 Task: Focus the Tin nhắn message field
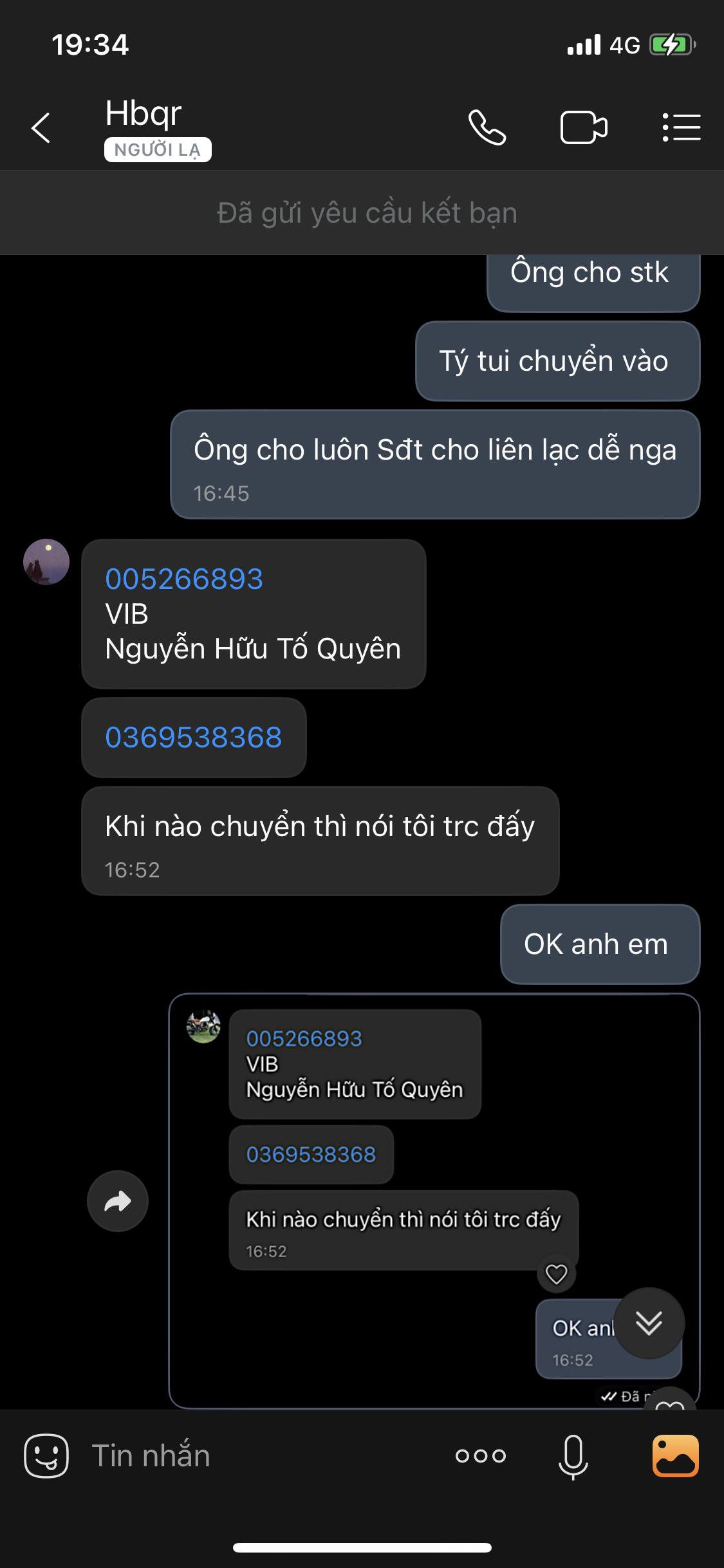click(257, 1456)
